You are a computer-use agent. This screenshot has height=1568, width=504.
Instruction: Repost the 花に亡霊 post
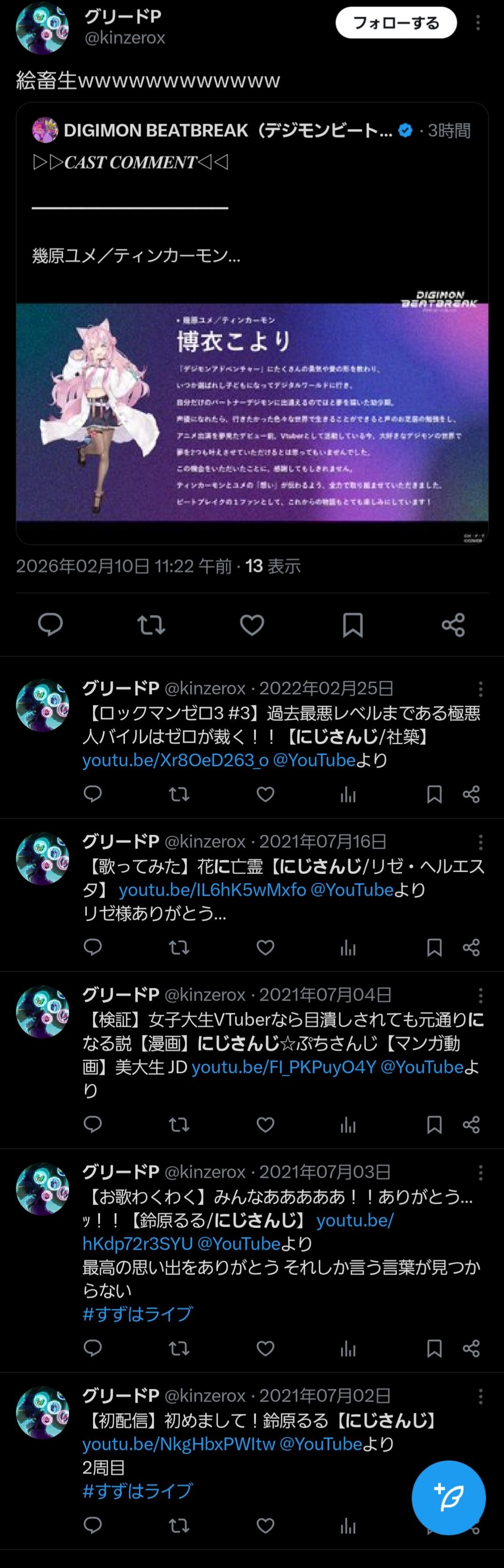pos(179,947)
